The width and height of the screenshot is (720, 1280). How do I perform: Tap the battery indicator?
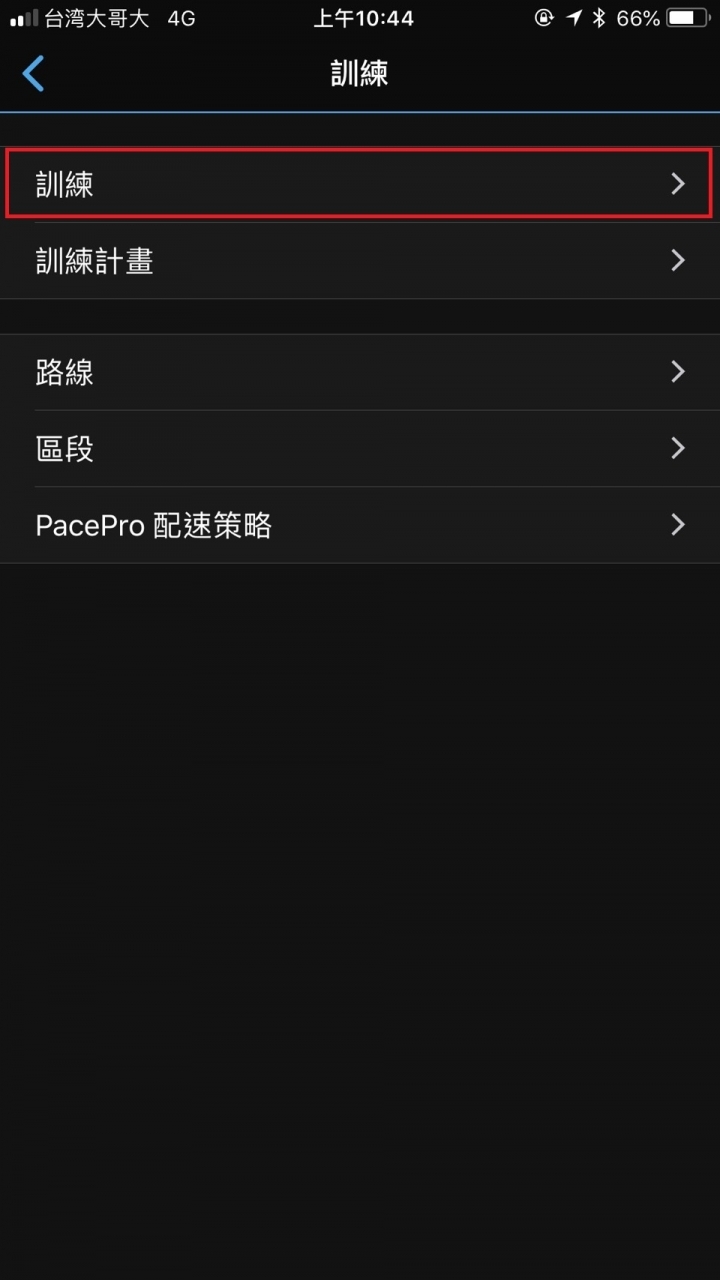coord(688,17)
